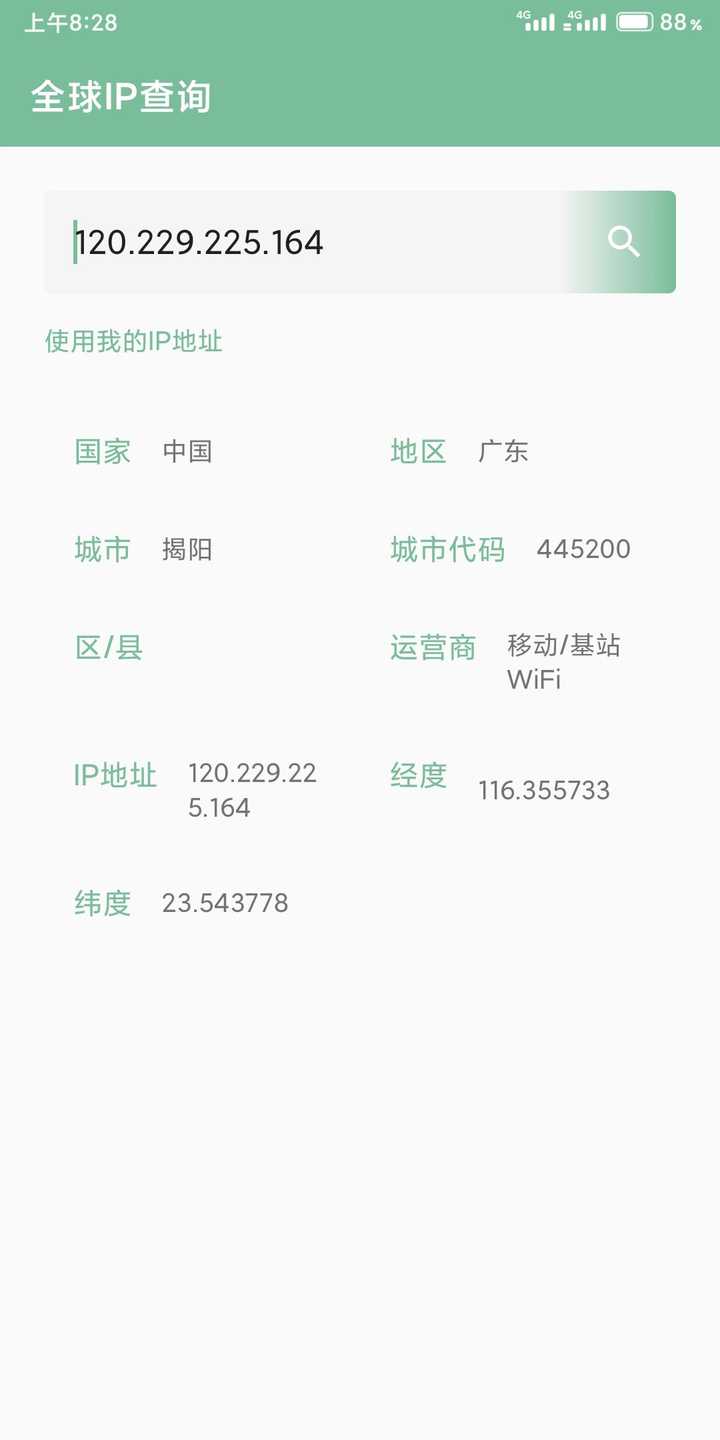Image resolution: width=720 pixels, height=1440 pixels.
Task: Use my own IP address link
Action: click(134, 342)
